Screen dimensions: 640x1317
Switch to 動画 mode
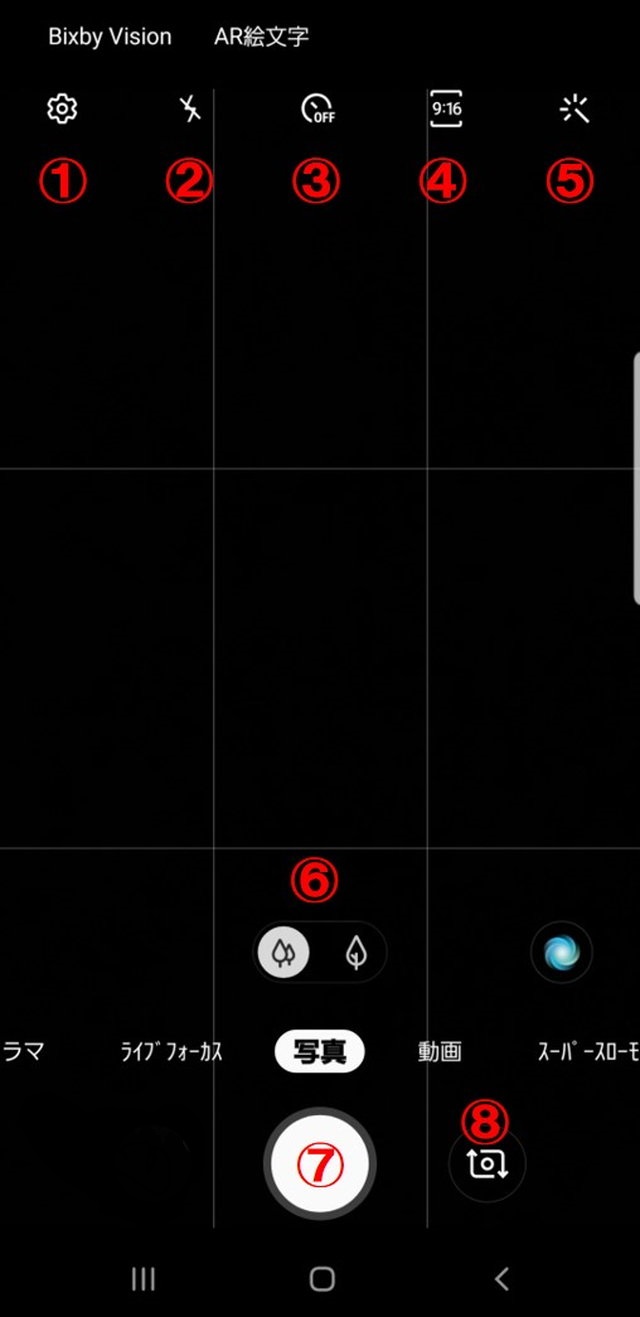click(x=439, y=1052)
